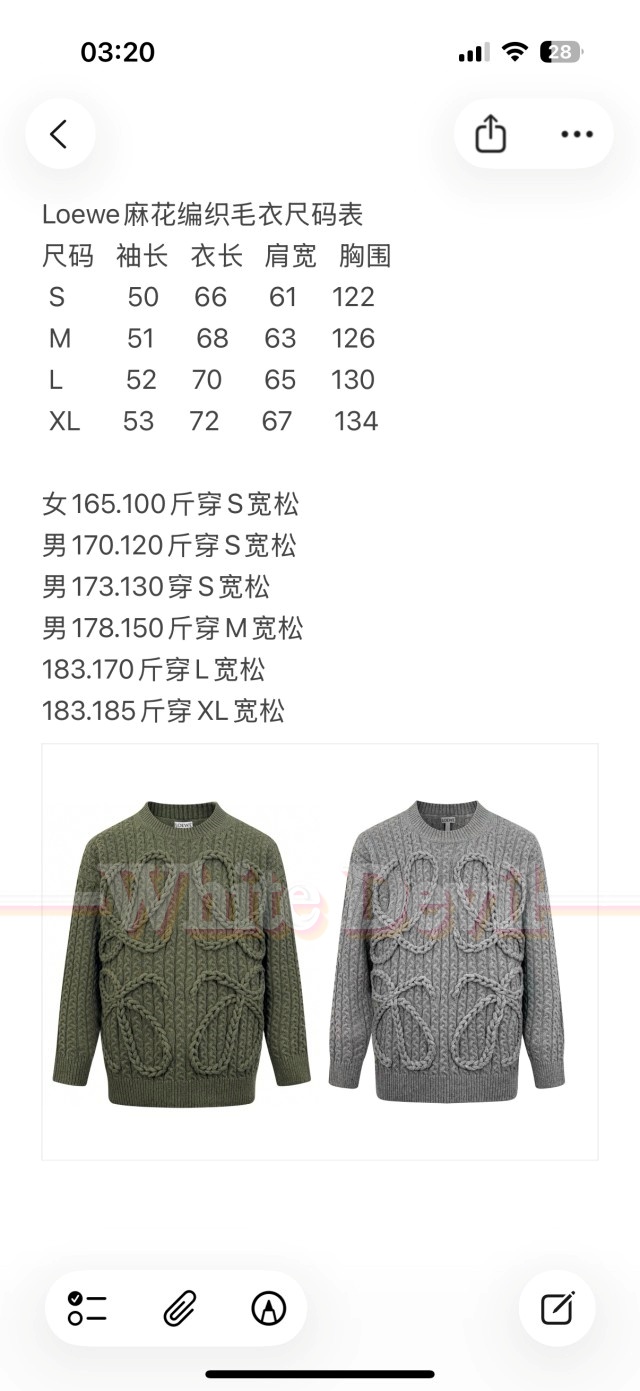Share this note

coord(490,134)
